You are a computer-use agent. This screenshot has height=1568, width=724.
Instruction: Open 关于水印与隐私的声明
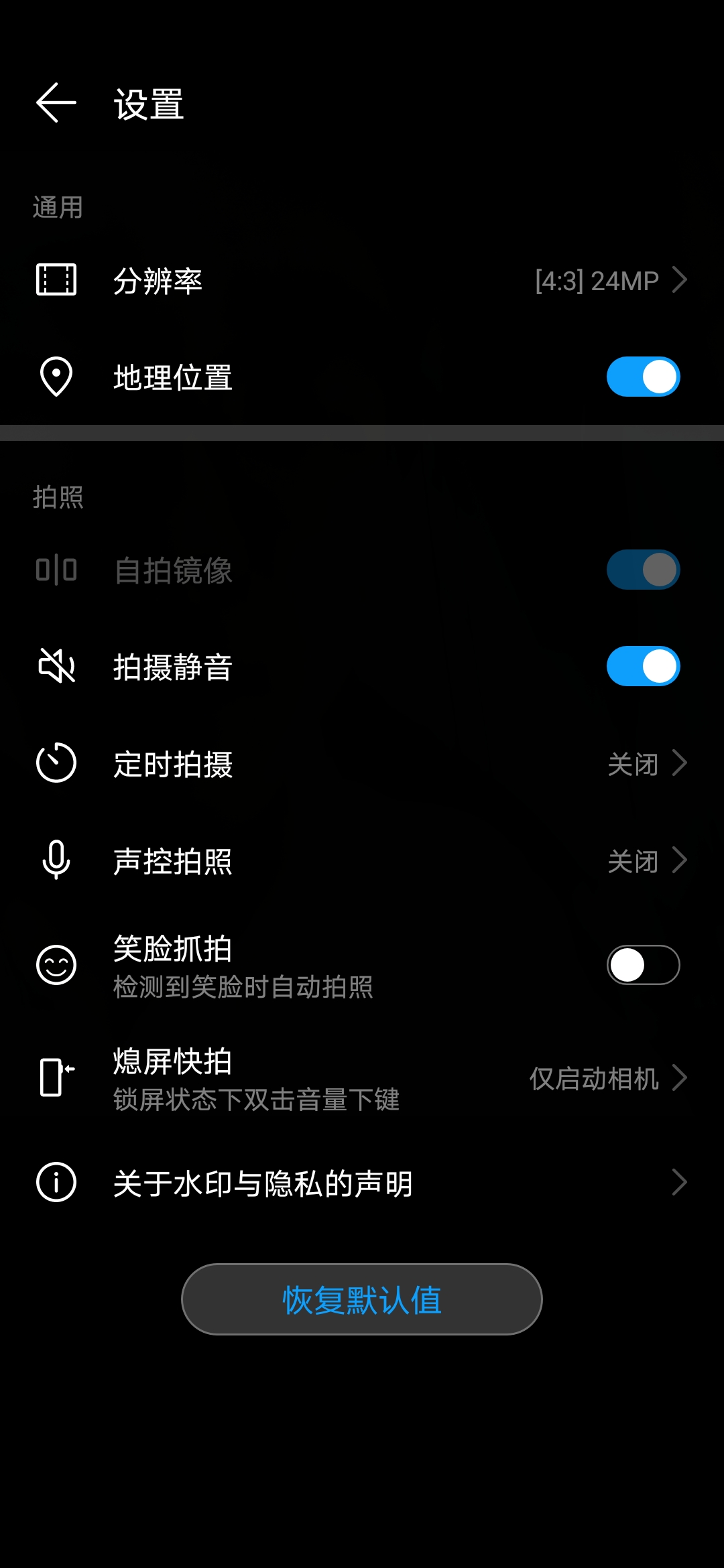pos(362,1183)
